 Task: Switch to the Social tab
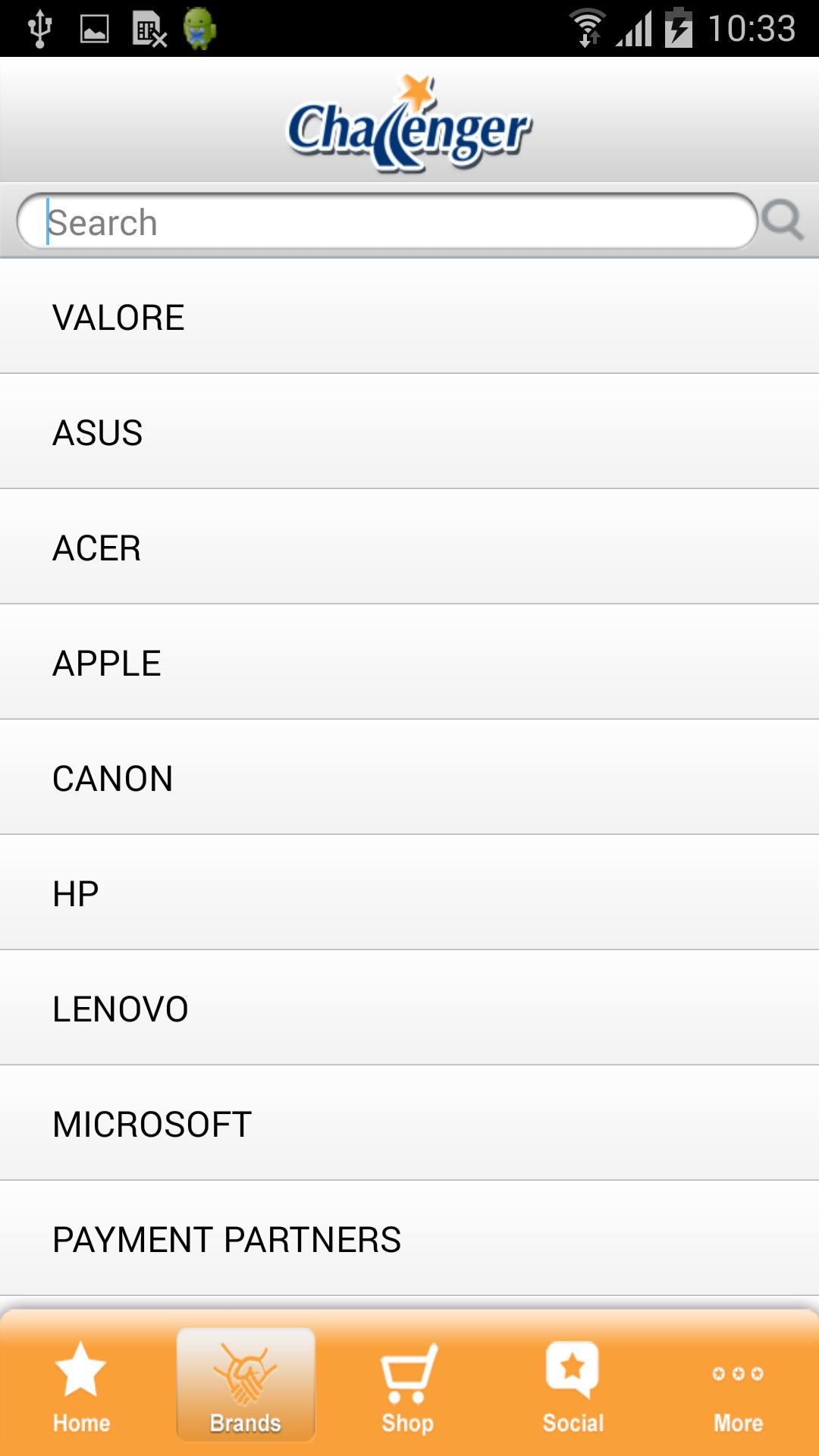pyautogui.click(x=573, y=1388)
